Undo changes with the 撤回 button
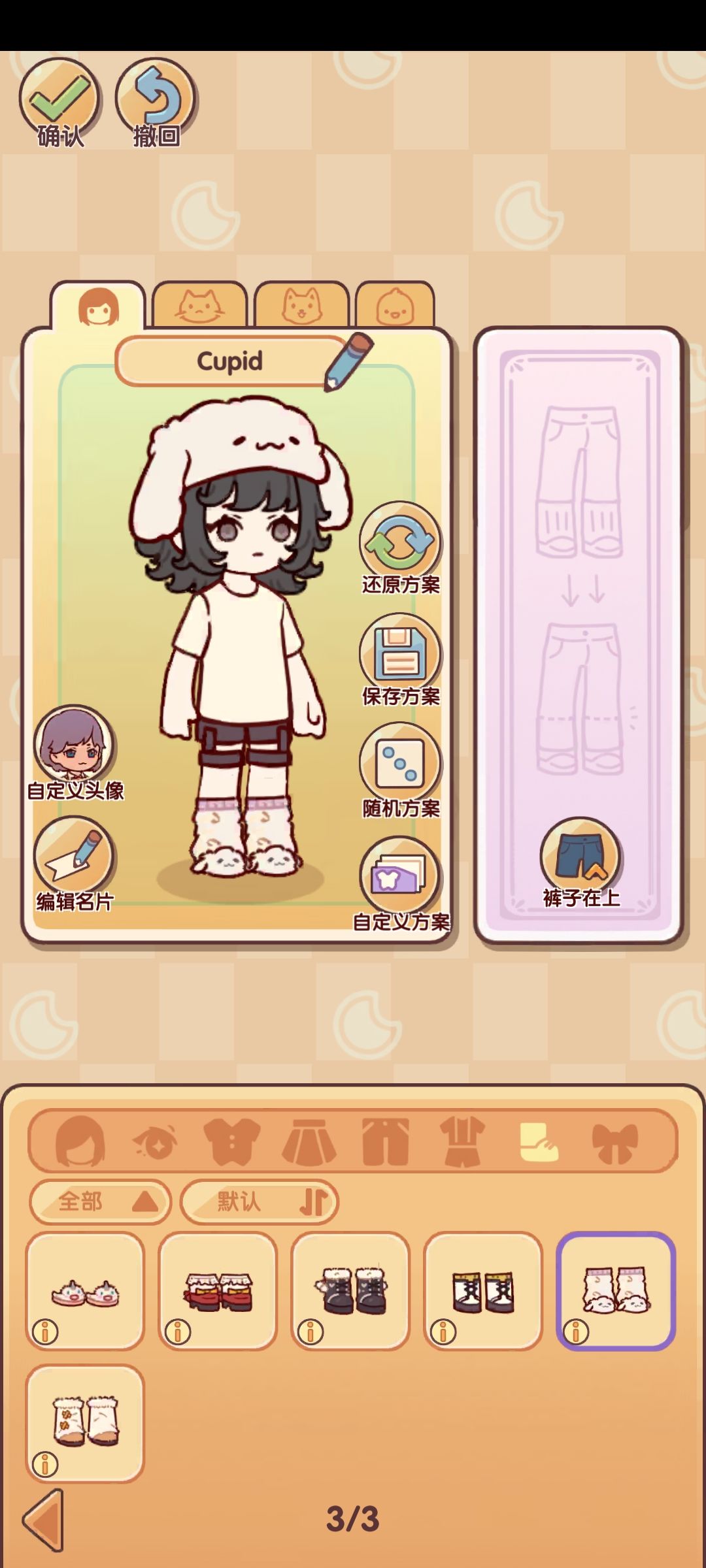This screenshot has width=706, height=1568. [156, 103]
